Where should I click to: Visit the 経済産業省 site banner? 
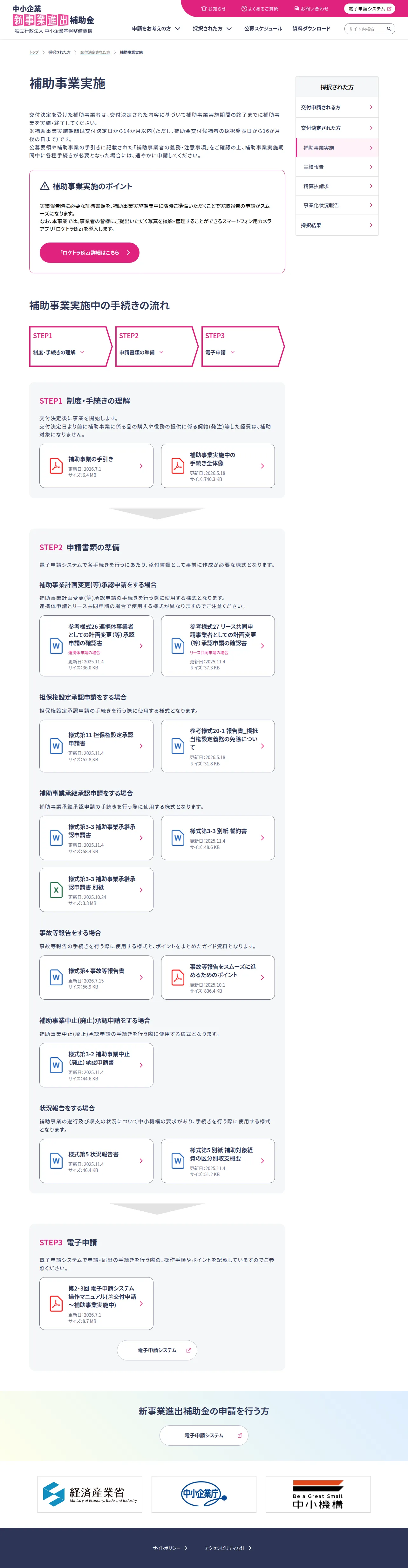tap(90, 1494)
